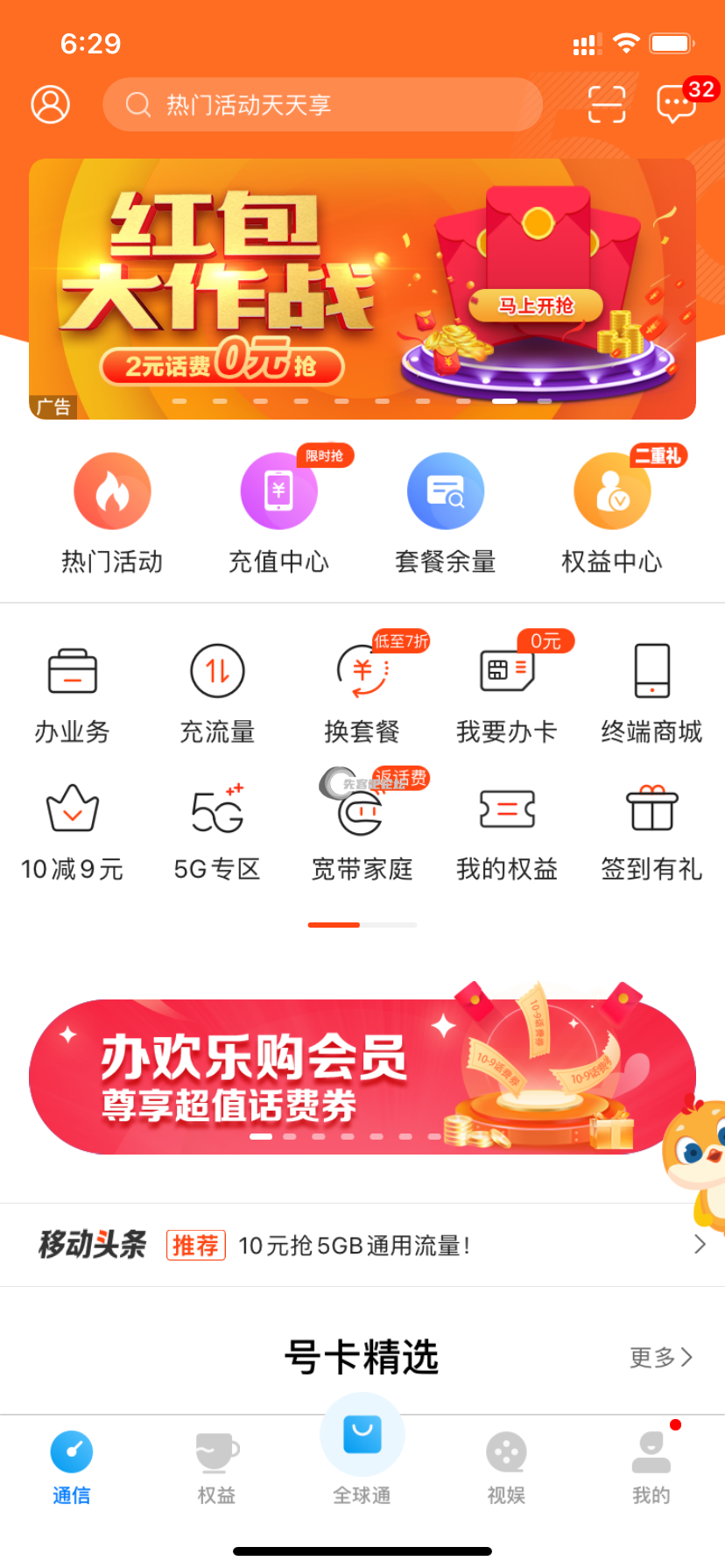Open the QR code scanner
This screenshot has height=1568, width=725.
(606, 104)
